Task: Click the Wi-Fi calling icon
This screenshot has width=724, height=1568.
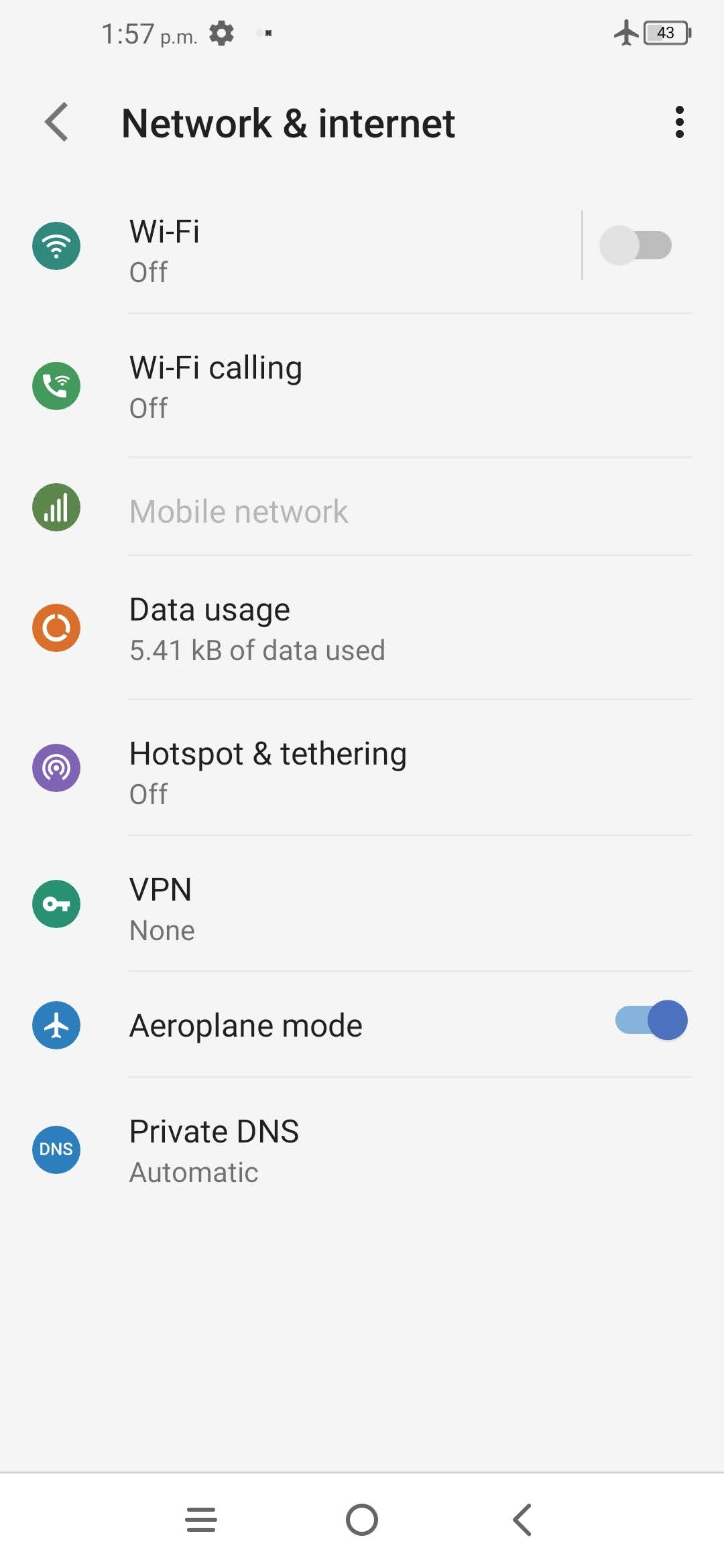Action: 56,386
